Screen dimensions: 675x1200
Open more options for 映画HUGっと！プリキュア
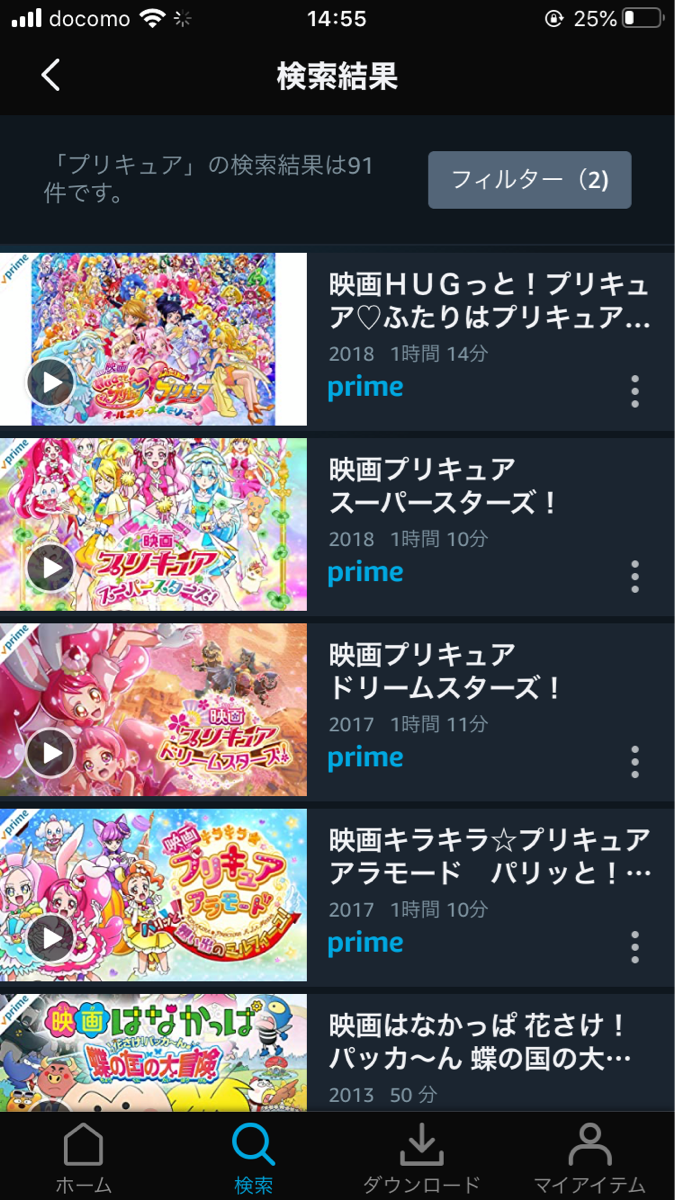click(x=635, y=391)
